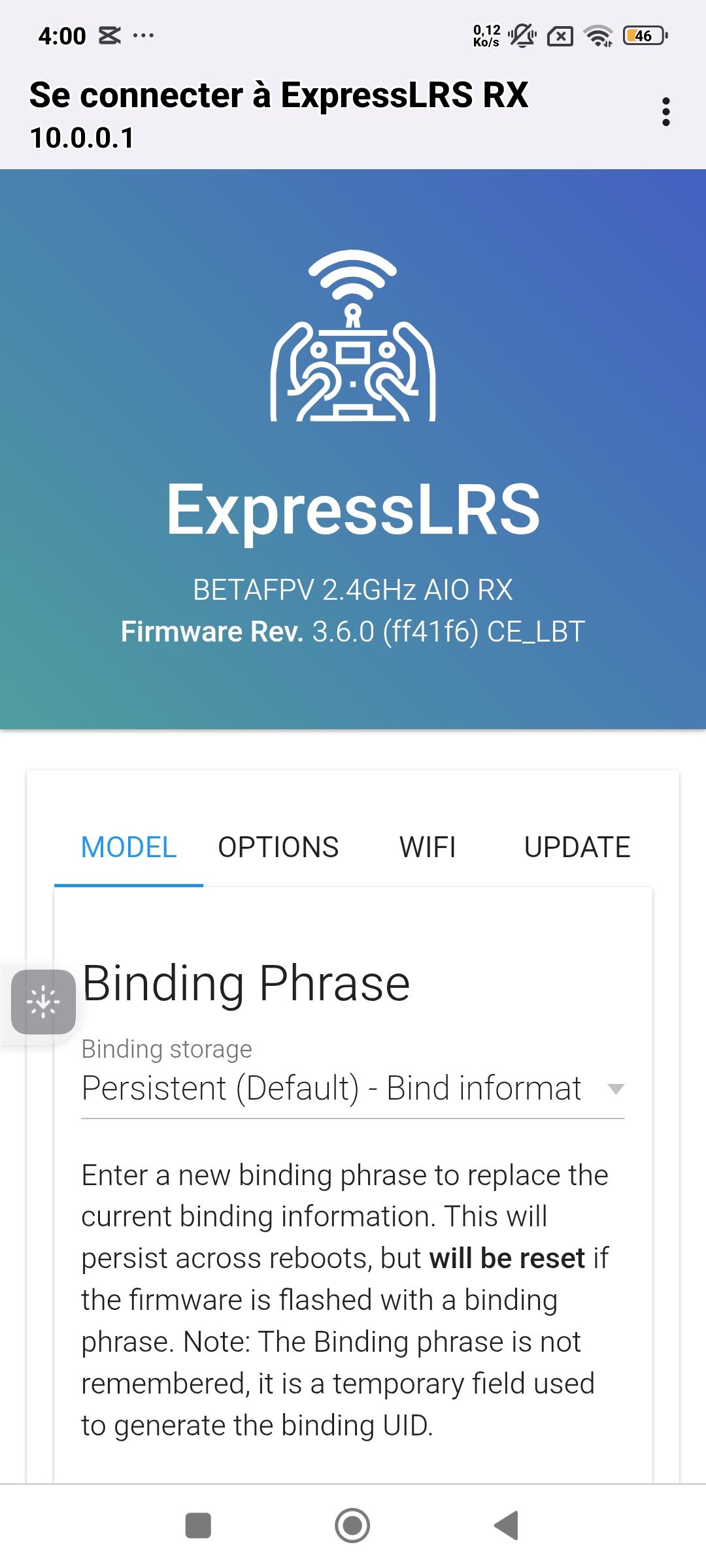Image resolution: width=706 pixels, height=1568 pixels.
Task: Select the MODEL tab
Action: point(129,847)
